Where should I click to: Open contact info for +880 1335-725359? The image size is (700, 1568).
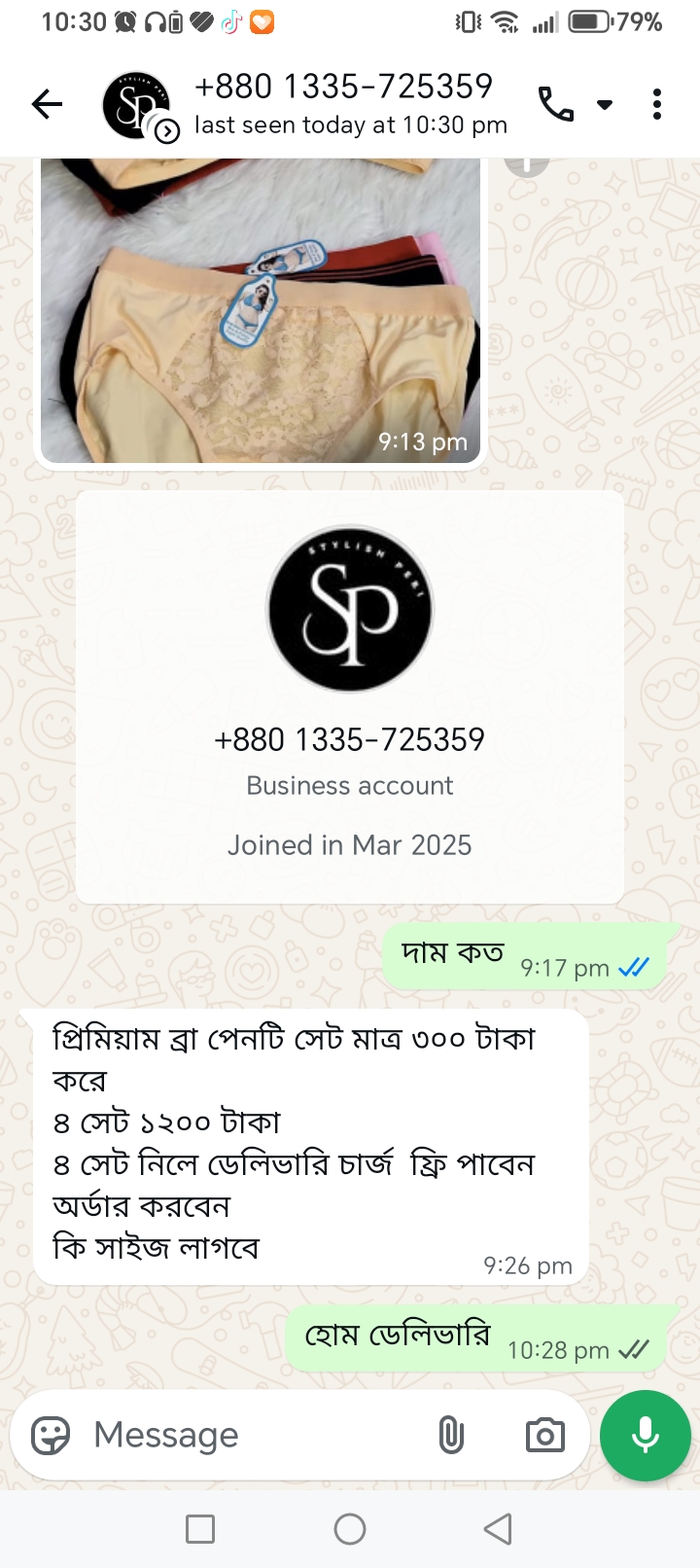tap(345, 104)
